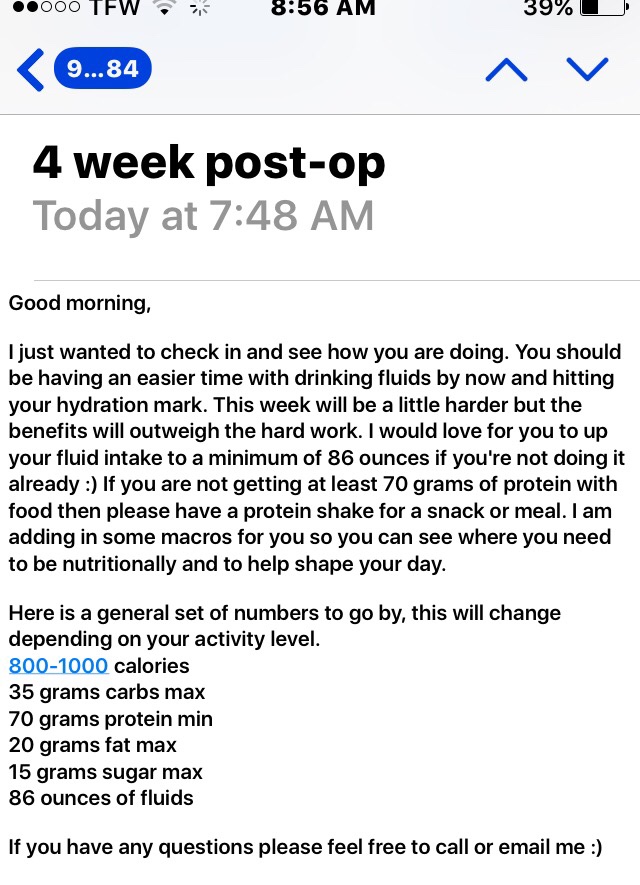Go back to the inbox list
Screen dimensions: 640x885
click(30, 69)
